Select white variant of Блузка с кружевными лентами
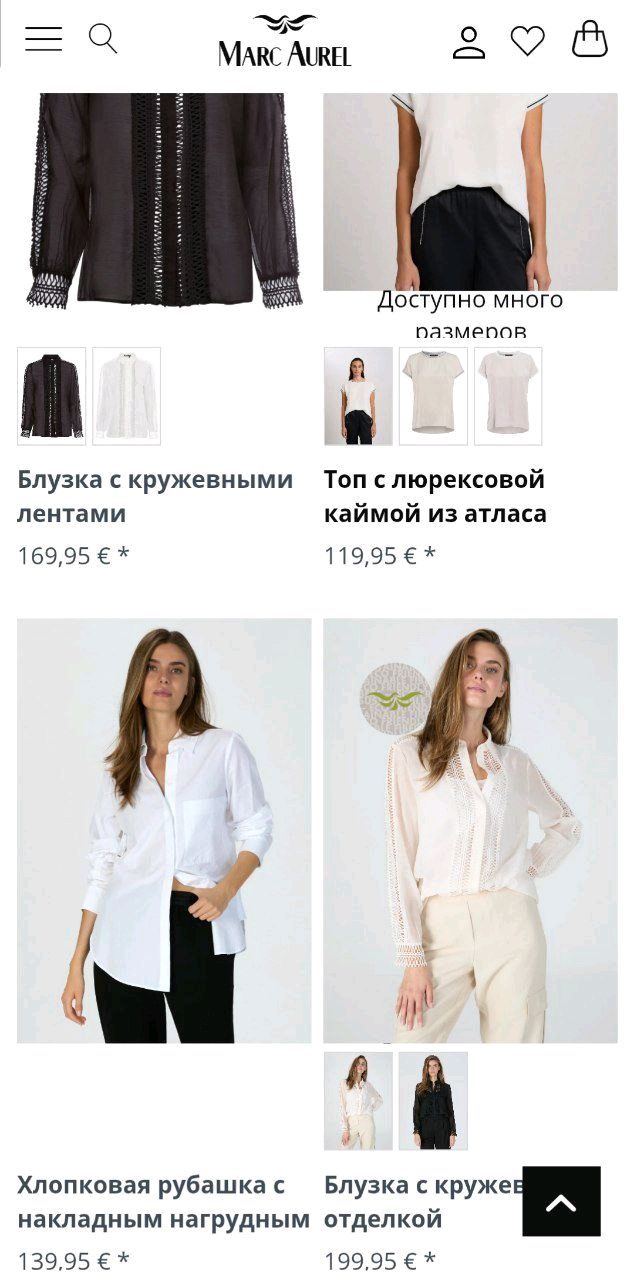Image resolution: width=634 pixels, height=1280 pixels. point(127,396)
